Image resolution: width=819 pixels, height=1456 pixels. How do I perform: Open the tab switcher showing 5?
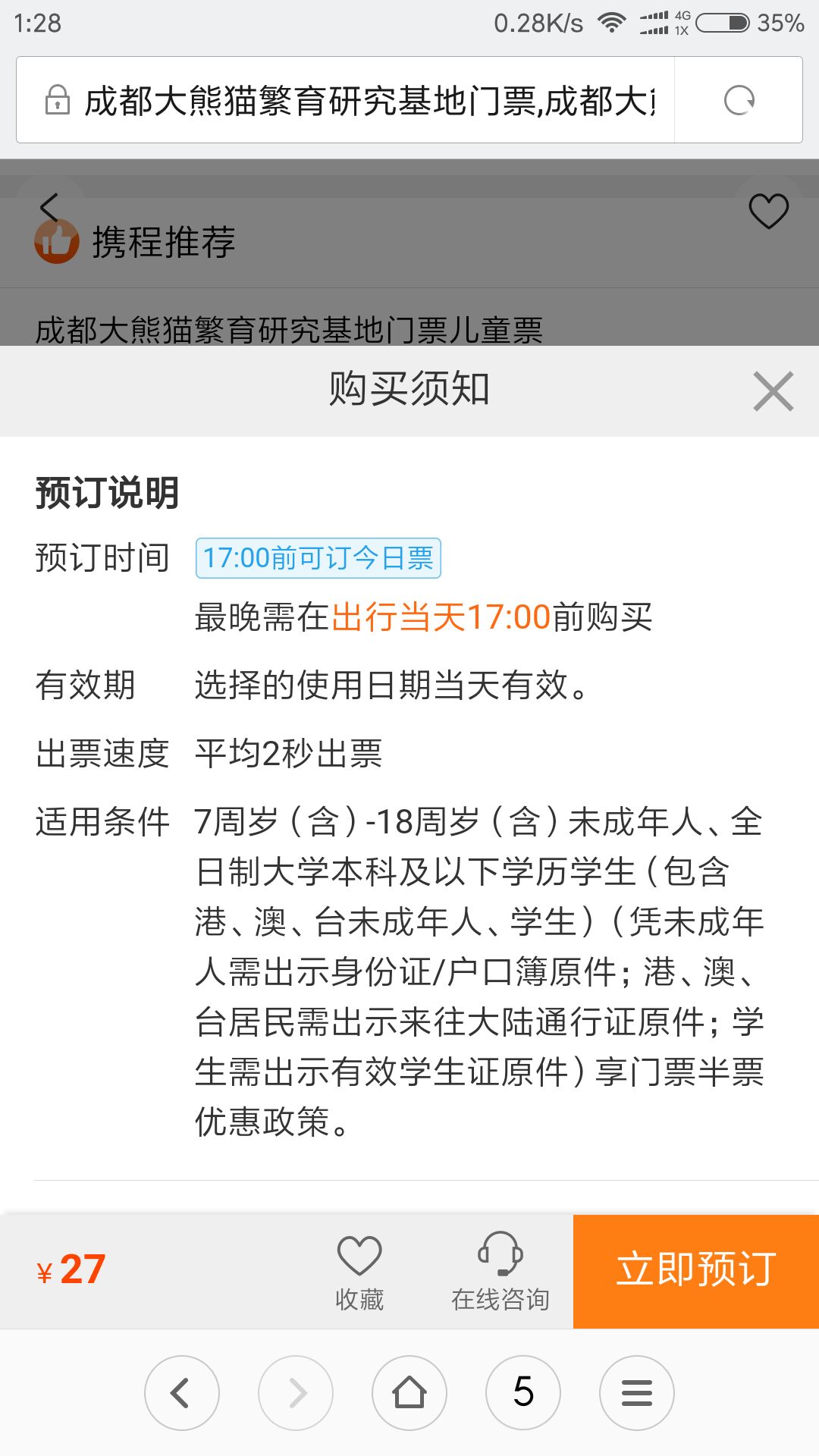523,1393
